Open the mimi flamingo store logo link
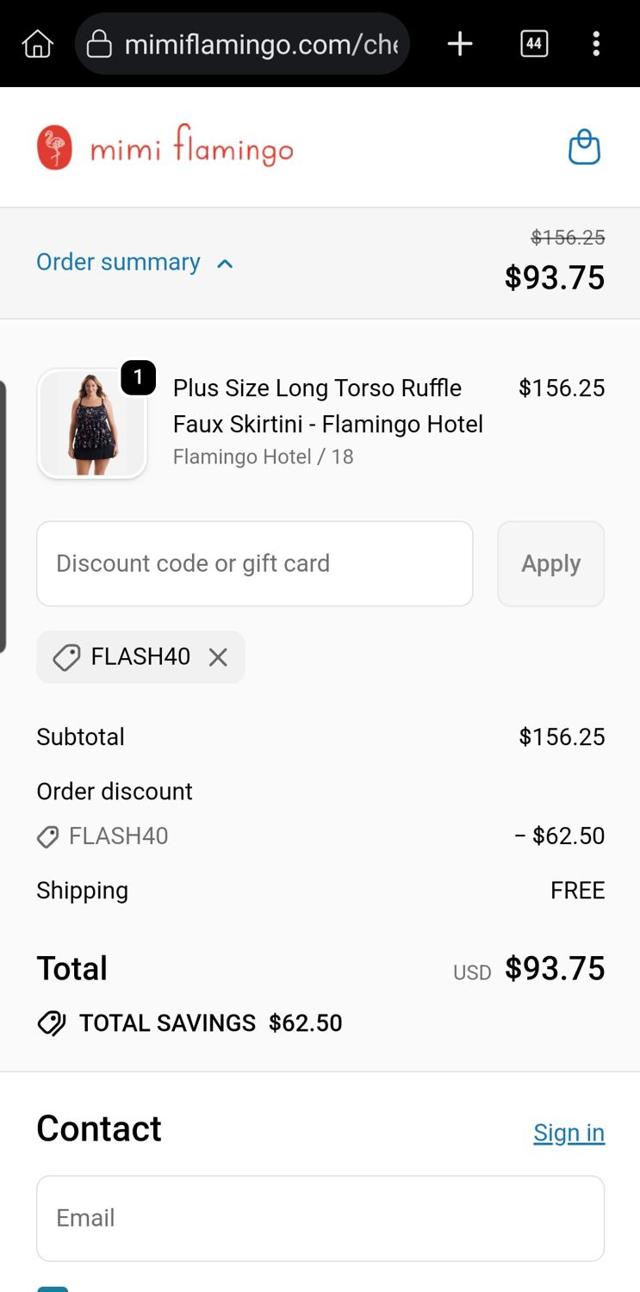Viewport: 640px width, 1292px height. click(x=166, y=148)
